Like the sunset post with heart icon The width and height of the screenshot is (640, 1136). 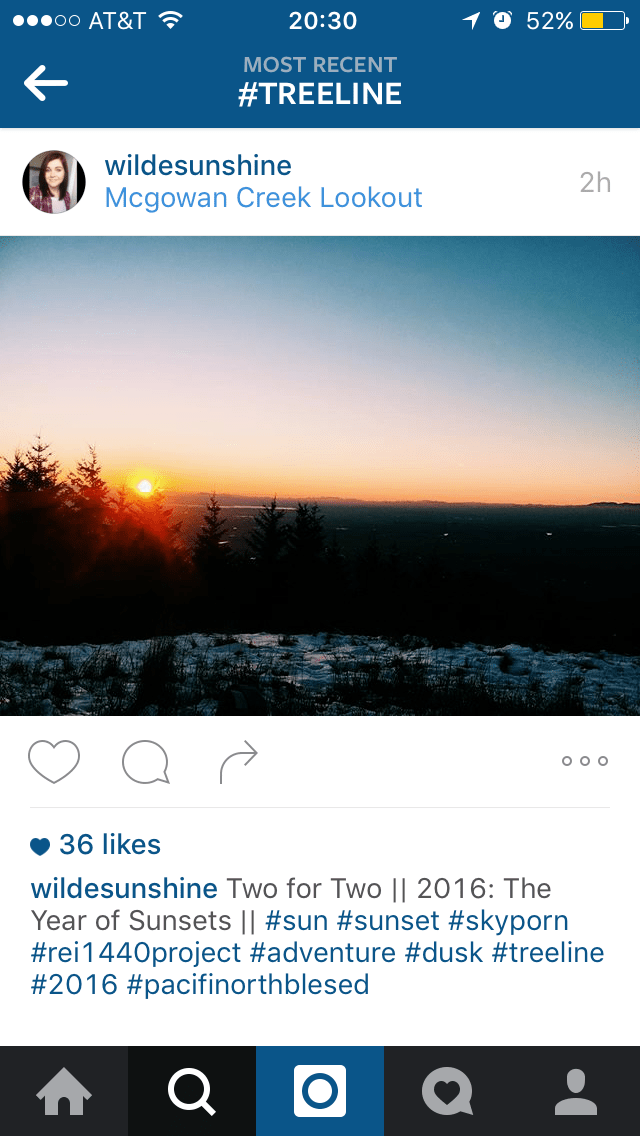(x=54, y=762)
